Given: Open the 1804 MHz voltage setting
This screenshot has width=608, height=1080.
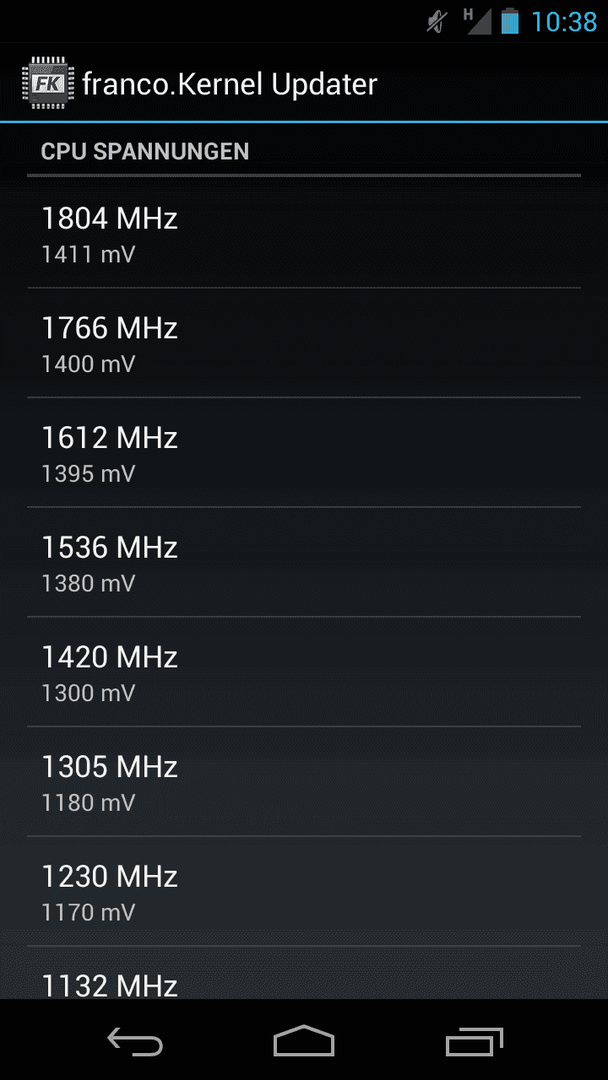Looking at the screenshot, I should 304,233.
